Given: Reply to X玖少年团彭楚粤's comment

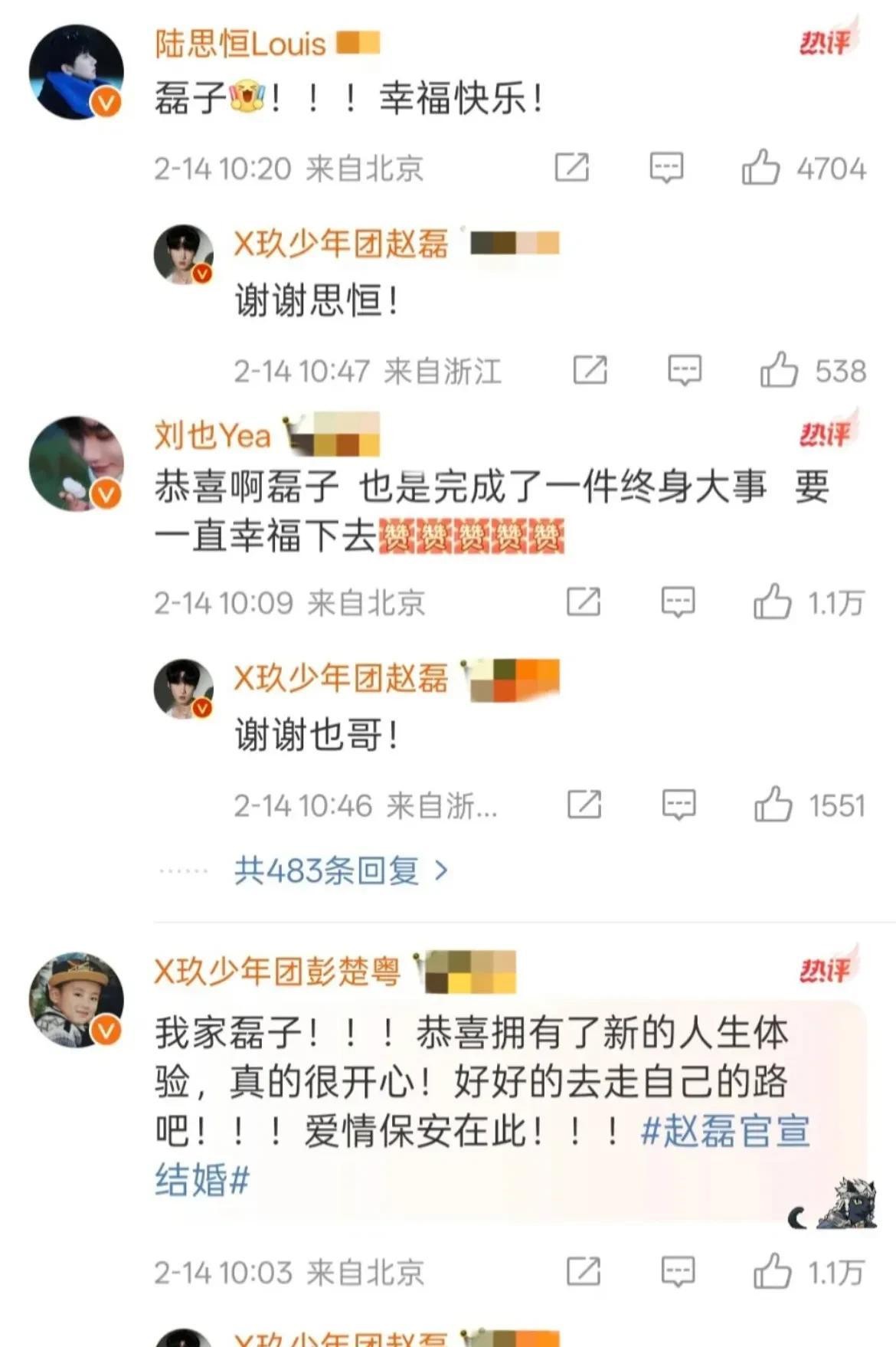Looking at the screenshot, I should (678, 1273).
